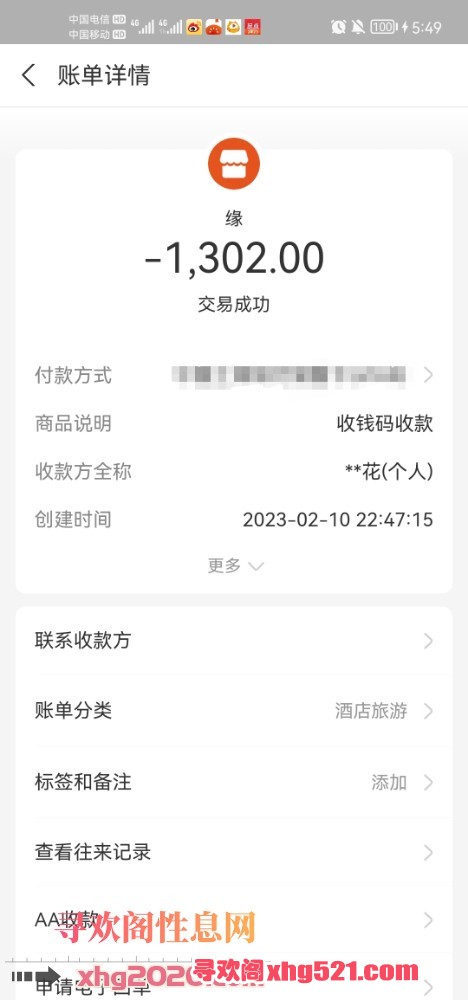This screenshot has width=468, height=1000.
Task: Open the AA收款 split option
Action: click(x=234, y=920)
